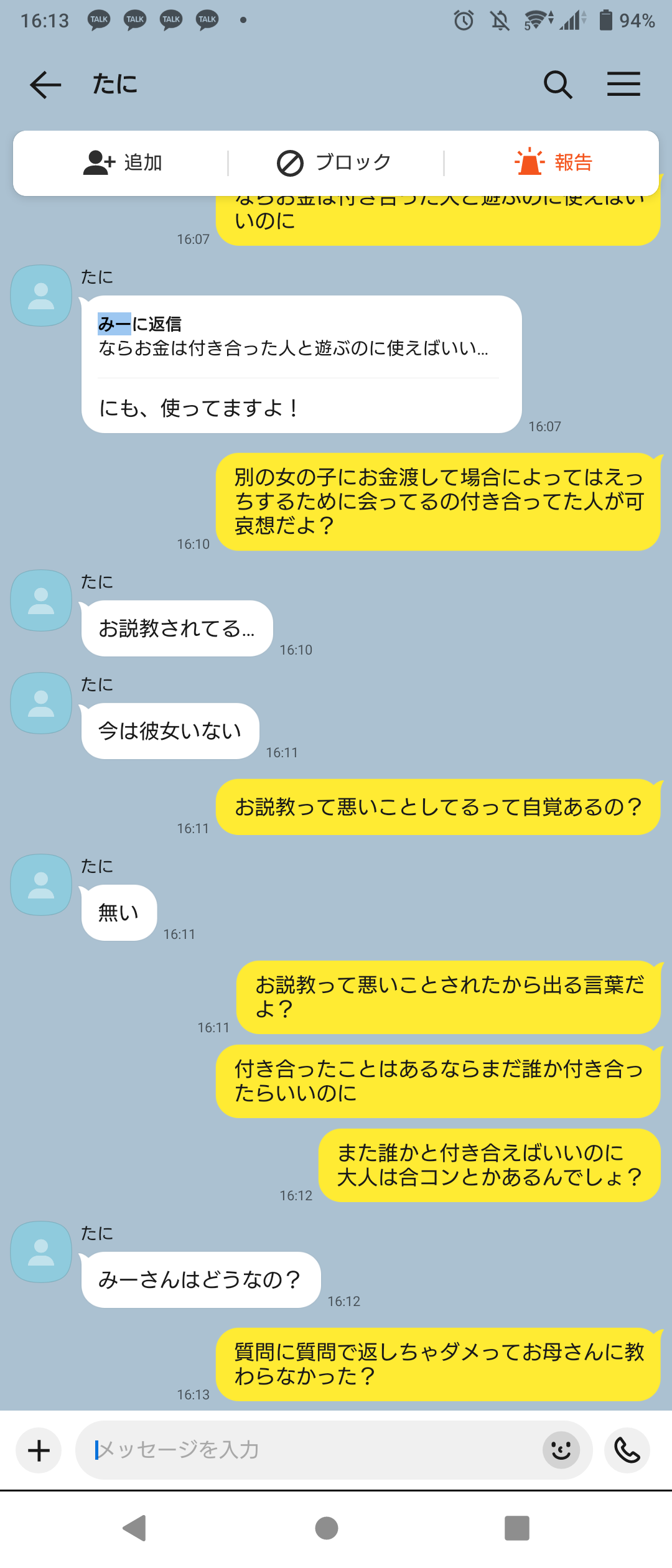Image resolution: width=672 pixels, height=1568 pixels.
Task: Start a voice call with たに
Action: tap(627, 1450)
